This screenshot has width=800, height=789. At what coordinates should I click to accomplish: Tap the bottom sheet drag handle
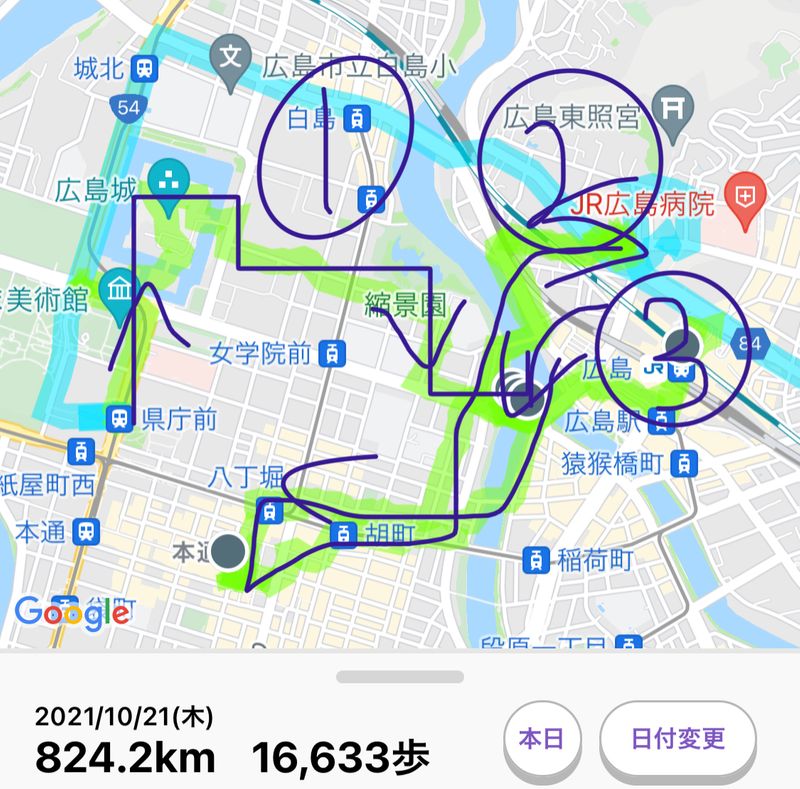click(400, 677)
